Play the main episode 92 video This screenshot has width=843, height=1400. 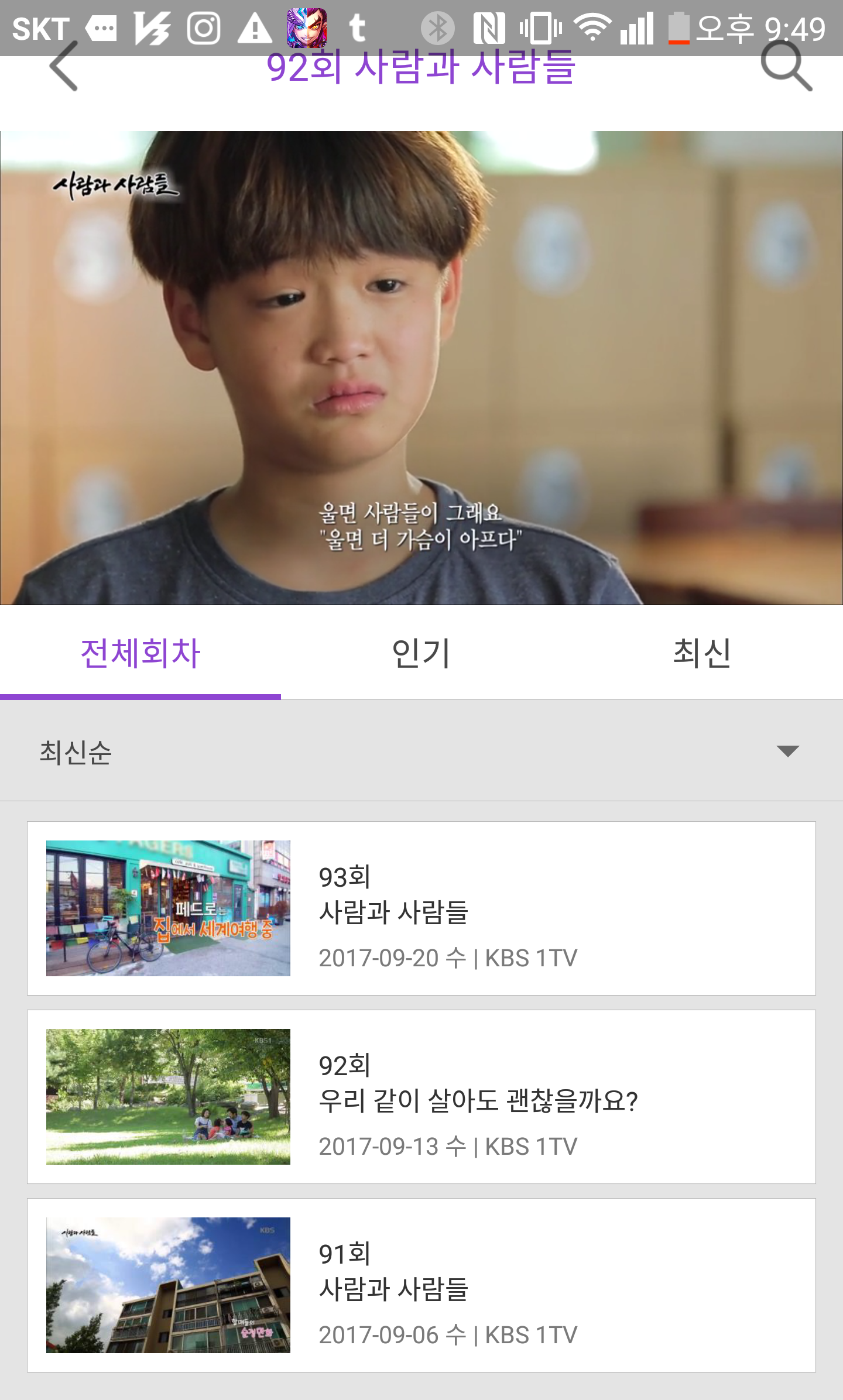tap(421, 368)
